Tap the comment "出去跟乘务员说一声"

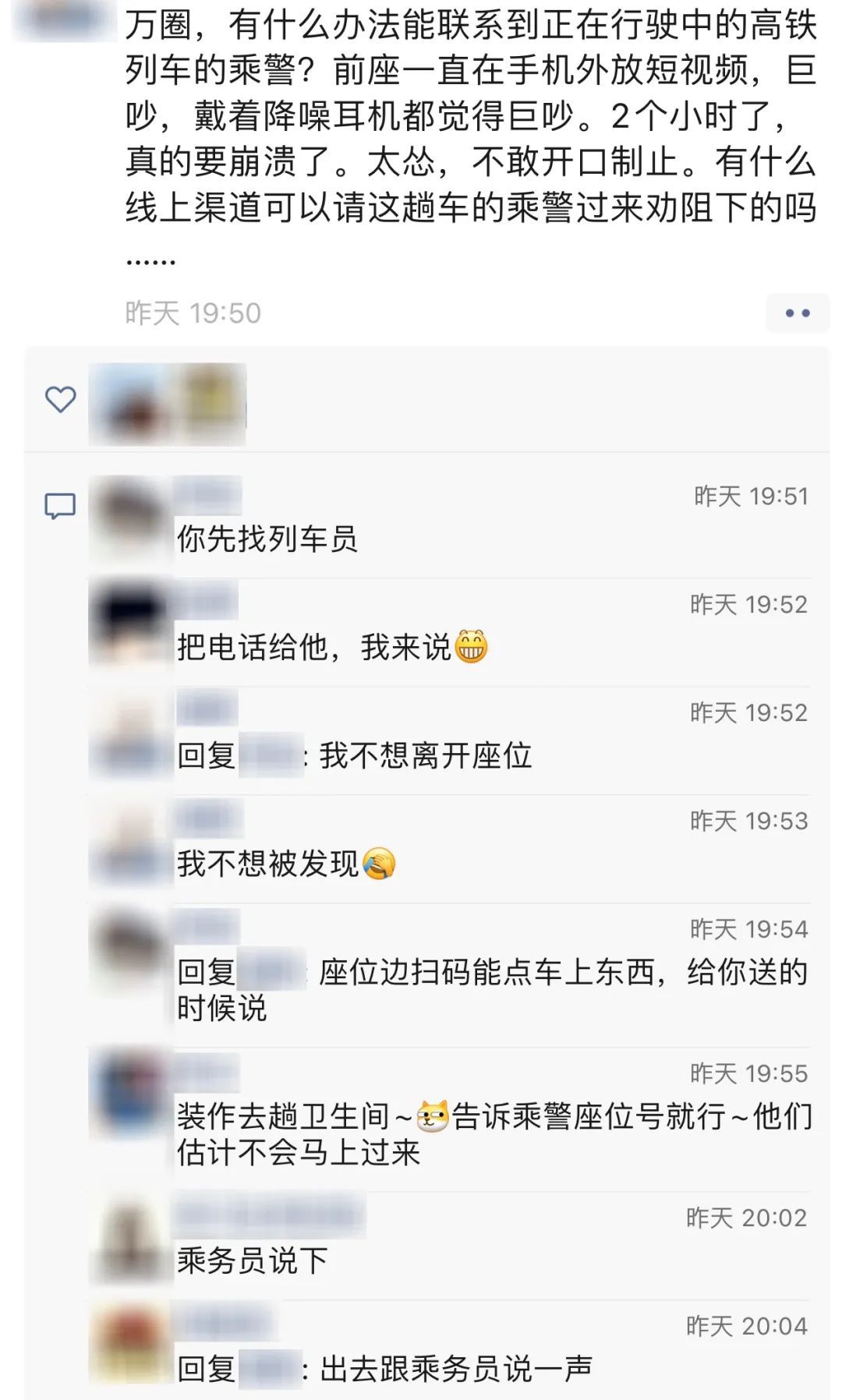[456, 1368]
